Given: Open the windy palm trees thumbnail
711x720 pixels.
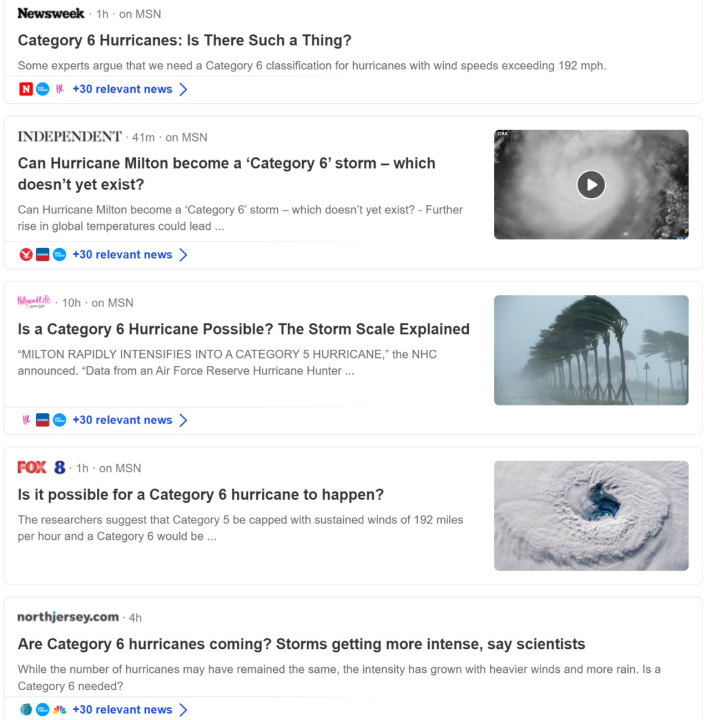Looking at the screenshot, I should tap(591, 350).
